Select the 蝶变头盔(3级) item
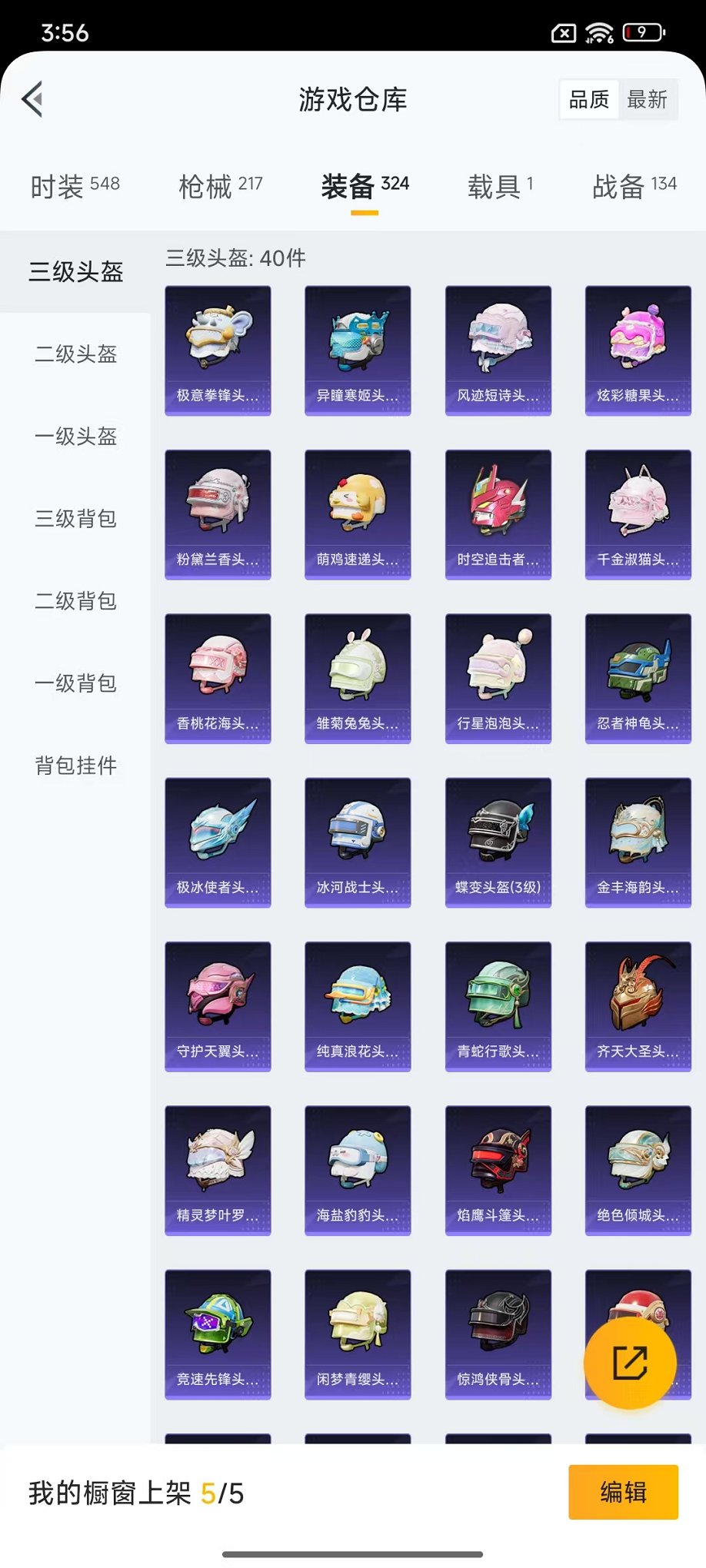706x1568 pixels. point(498,841)
